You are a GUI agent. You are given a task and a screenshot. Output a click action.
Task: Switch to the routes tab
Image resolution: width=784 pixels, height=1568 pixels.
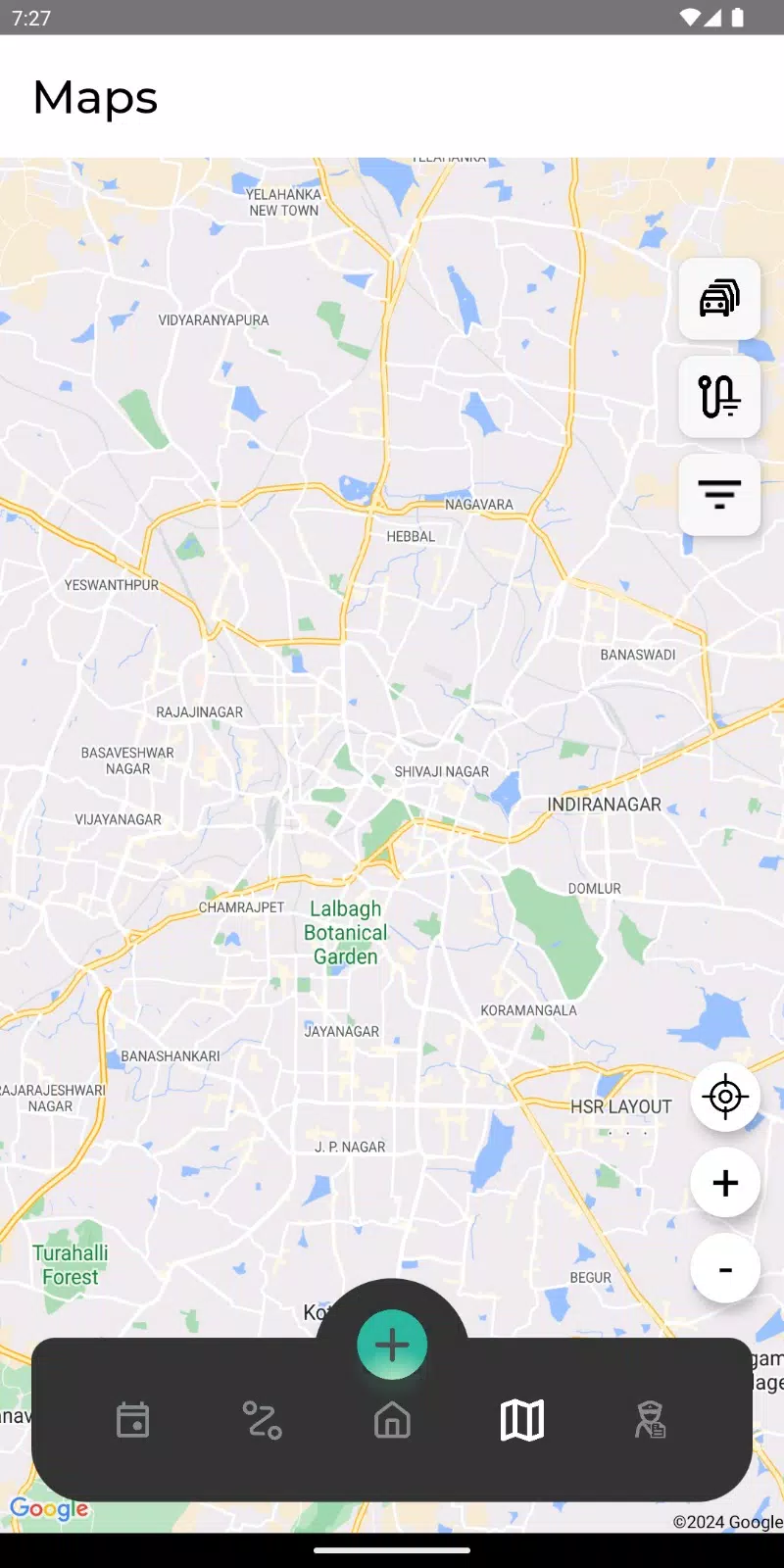262,1420
